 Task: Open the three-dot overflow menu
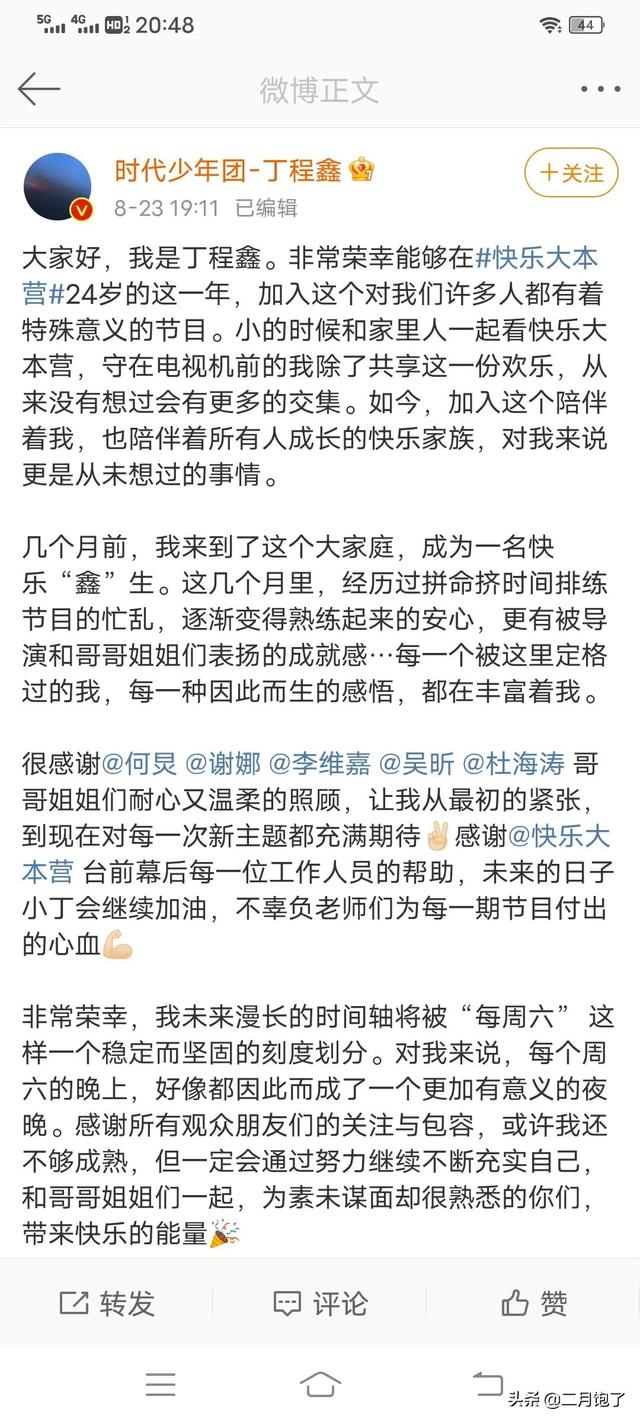(600, 90)
